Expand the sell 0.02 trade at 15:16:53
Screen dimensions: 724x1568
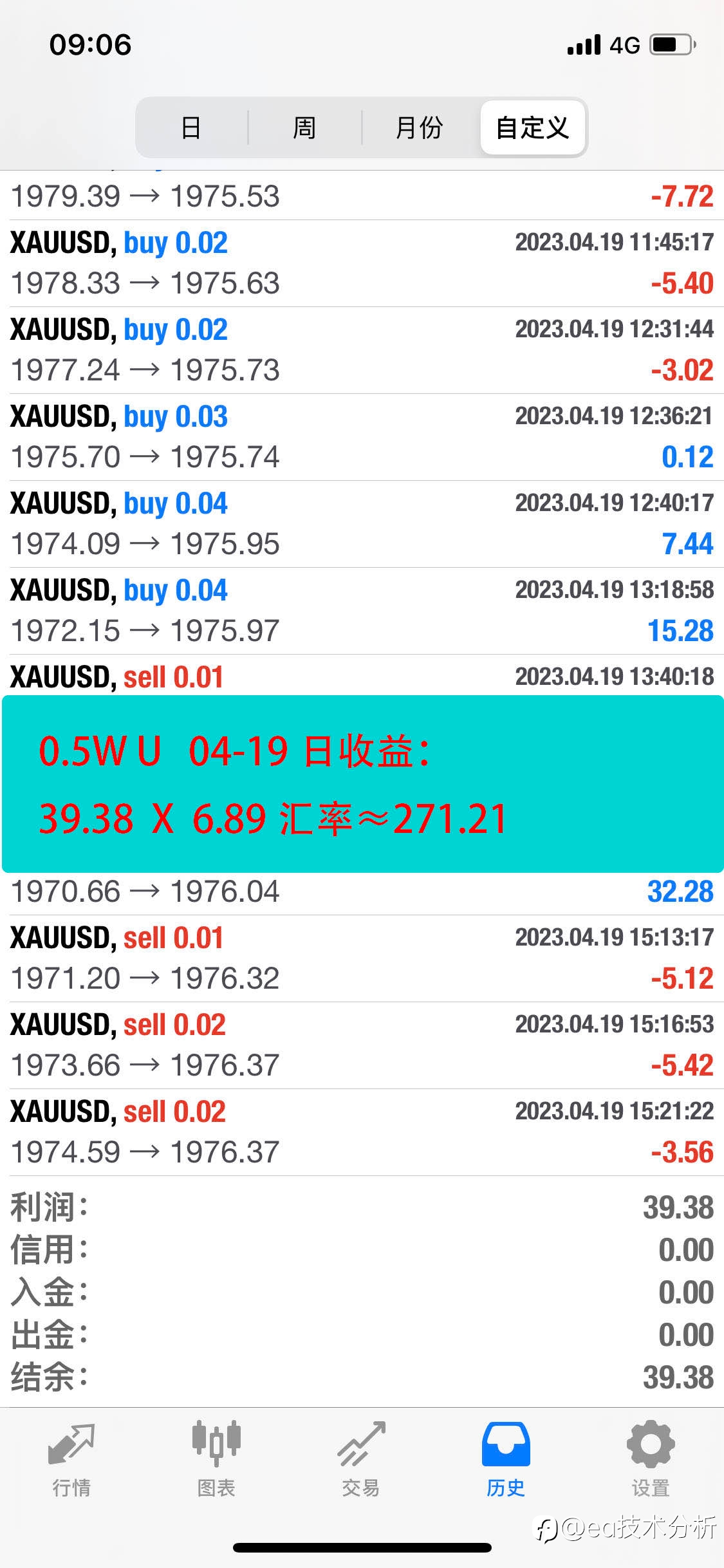point(362,1045)
